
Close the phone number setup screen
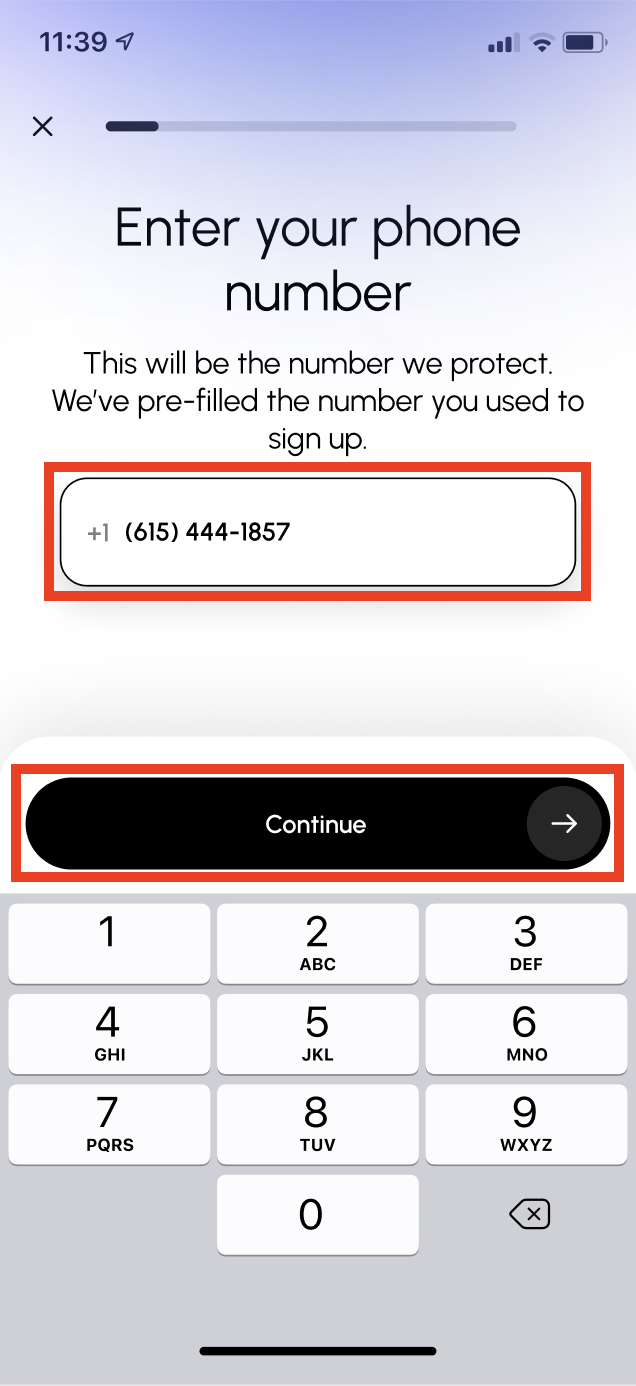(x=42, y=126)
